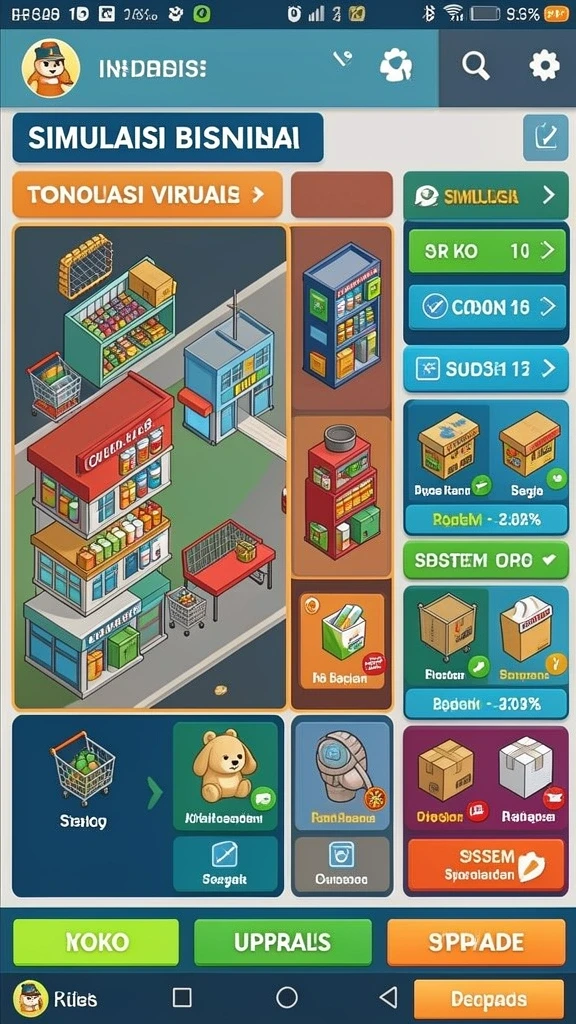Screen dimensions: 576x1024
Task: Tap the orange SSSEM button
Action: point(486,865)
